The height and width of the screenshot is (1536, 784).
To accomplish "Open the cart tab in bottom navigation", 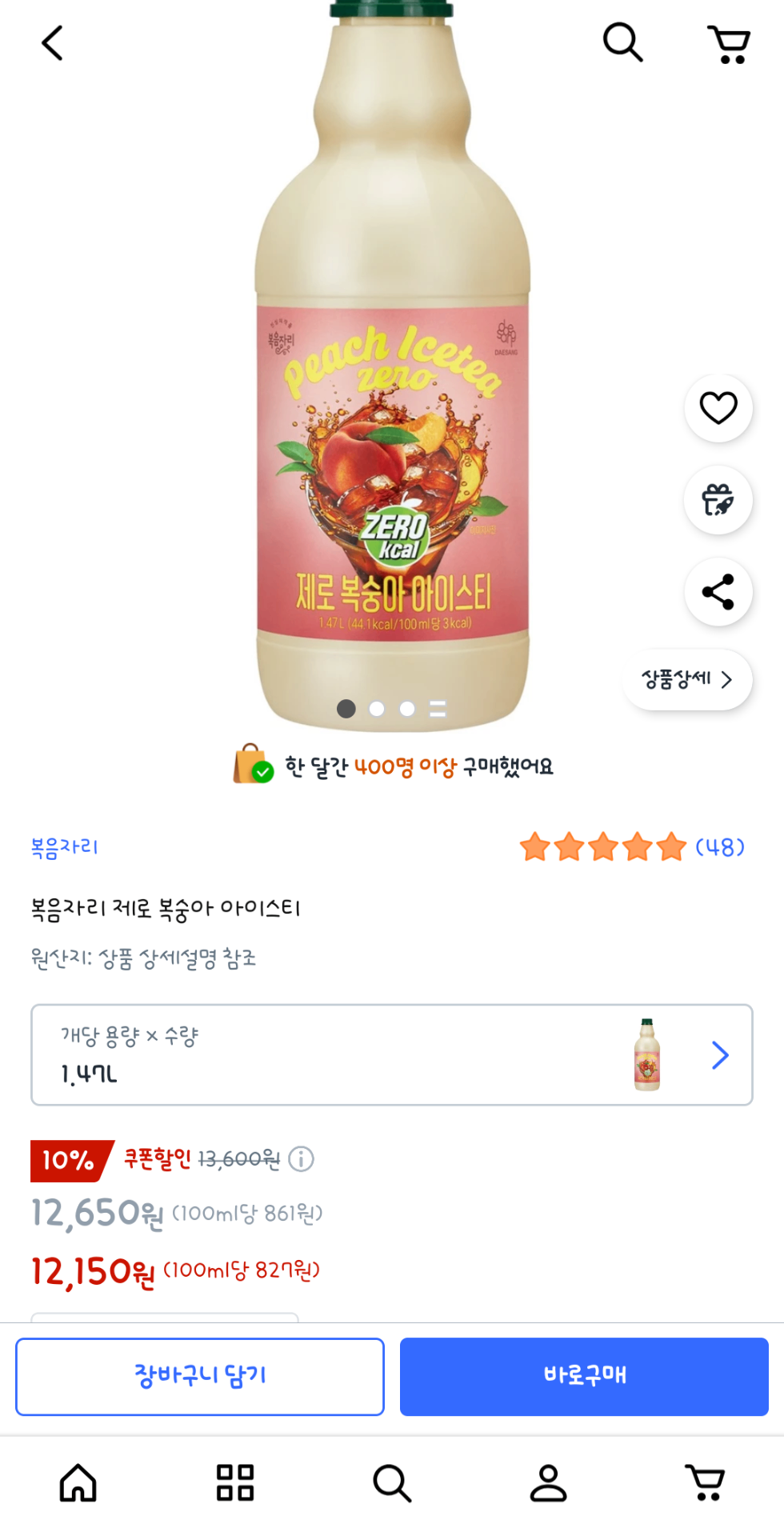I will 706,1483.
